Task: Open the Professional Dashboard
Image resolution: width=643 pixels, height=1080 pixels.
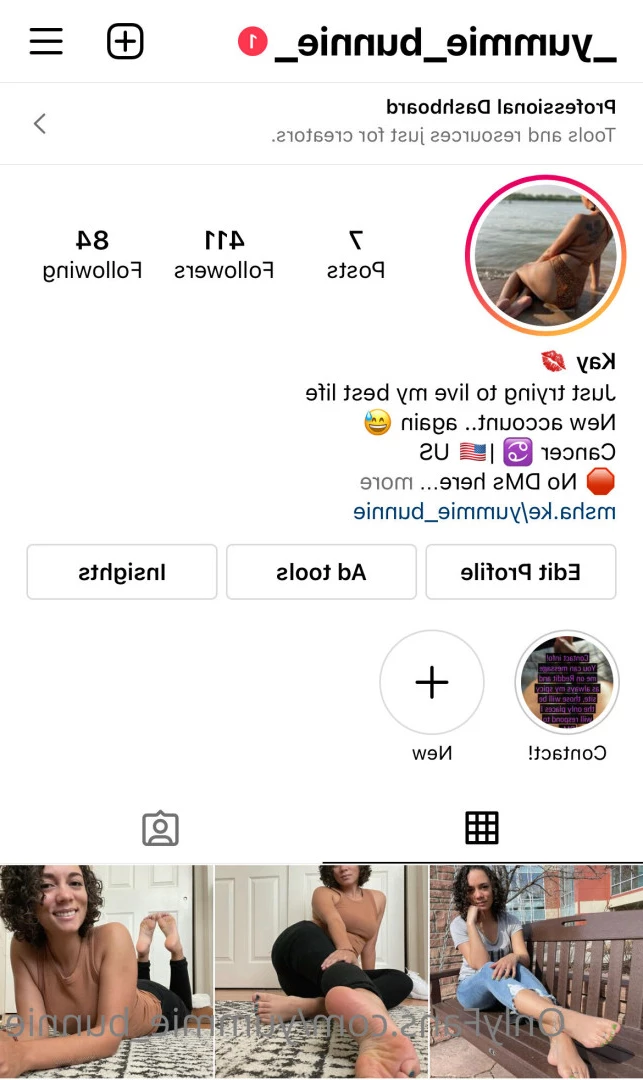Action: [321, 123]
